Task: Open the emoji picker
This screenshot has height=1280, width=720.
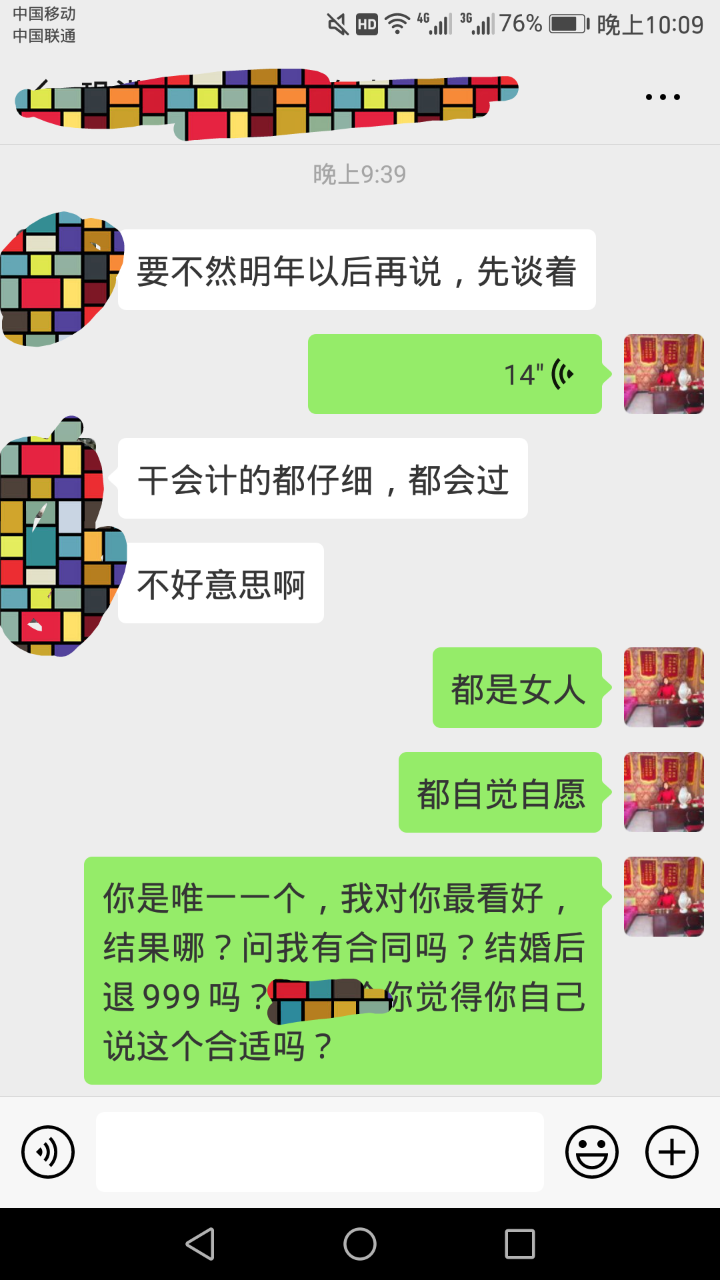Action: click(x=592, y=1152)
